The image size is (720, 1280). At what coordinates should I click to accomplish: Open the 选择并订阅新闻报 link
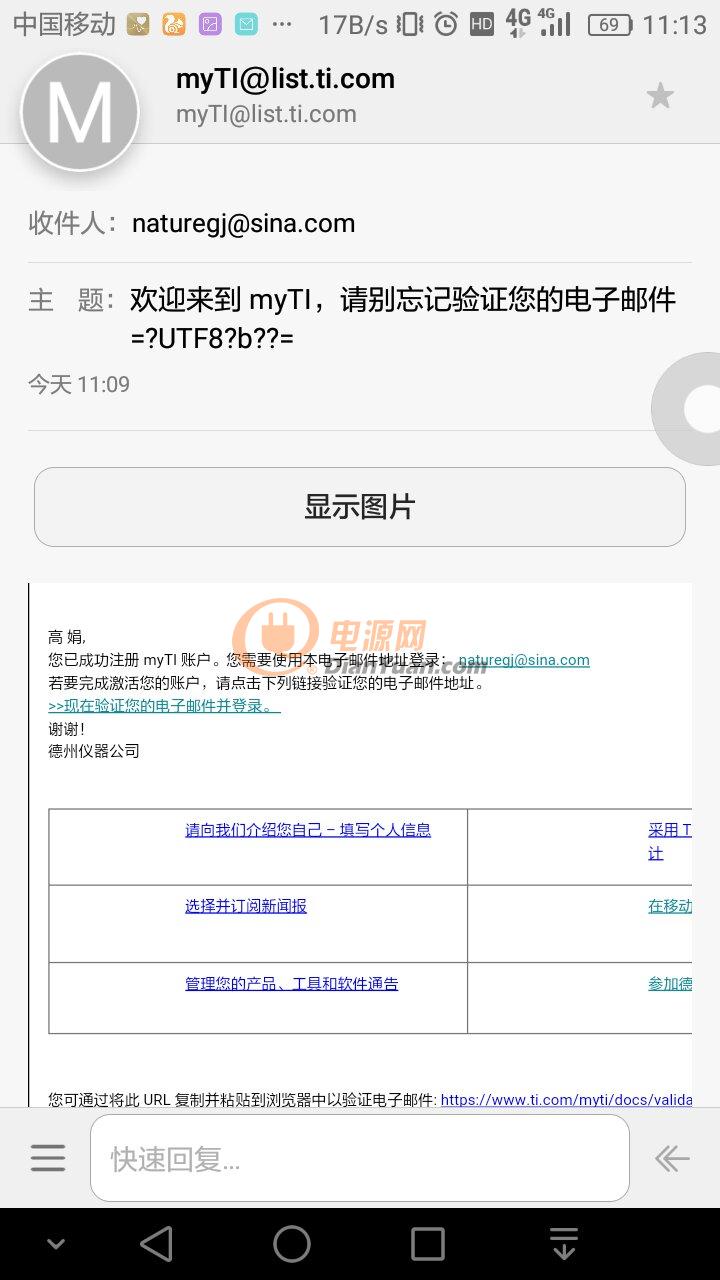click(246, 906)
